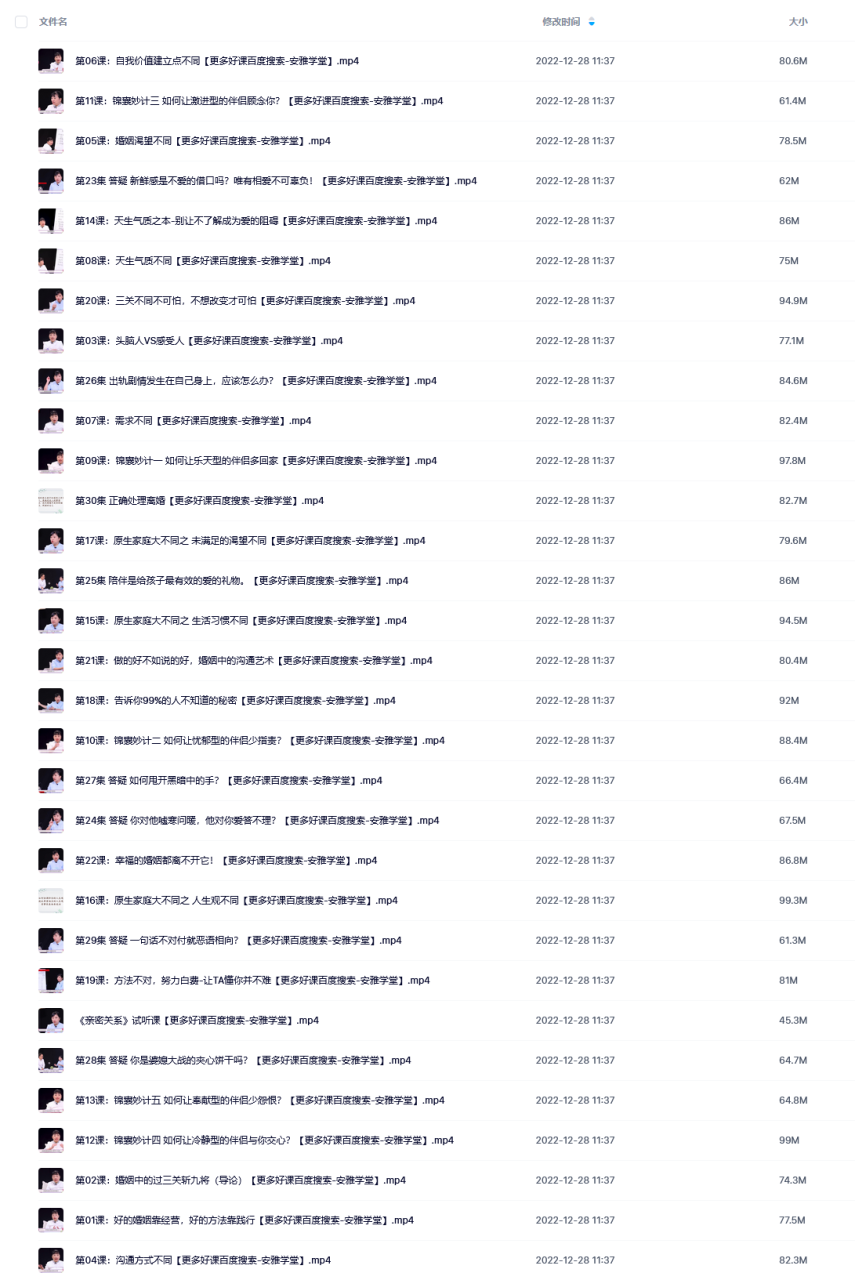This screenshot has height=1280, width=855.
Task: Open 第01课：好的婚姻靠经营 video
Action: tap(244, 1221)
